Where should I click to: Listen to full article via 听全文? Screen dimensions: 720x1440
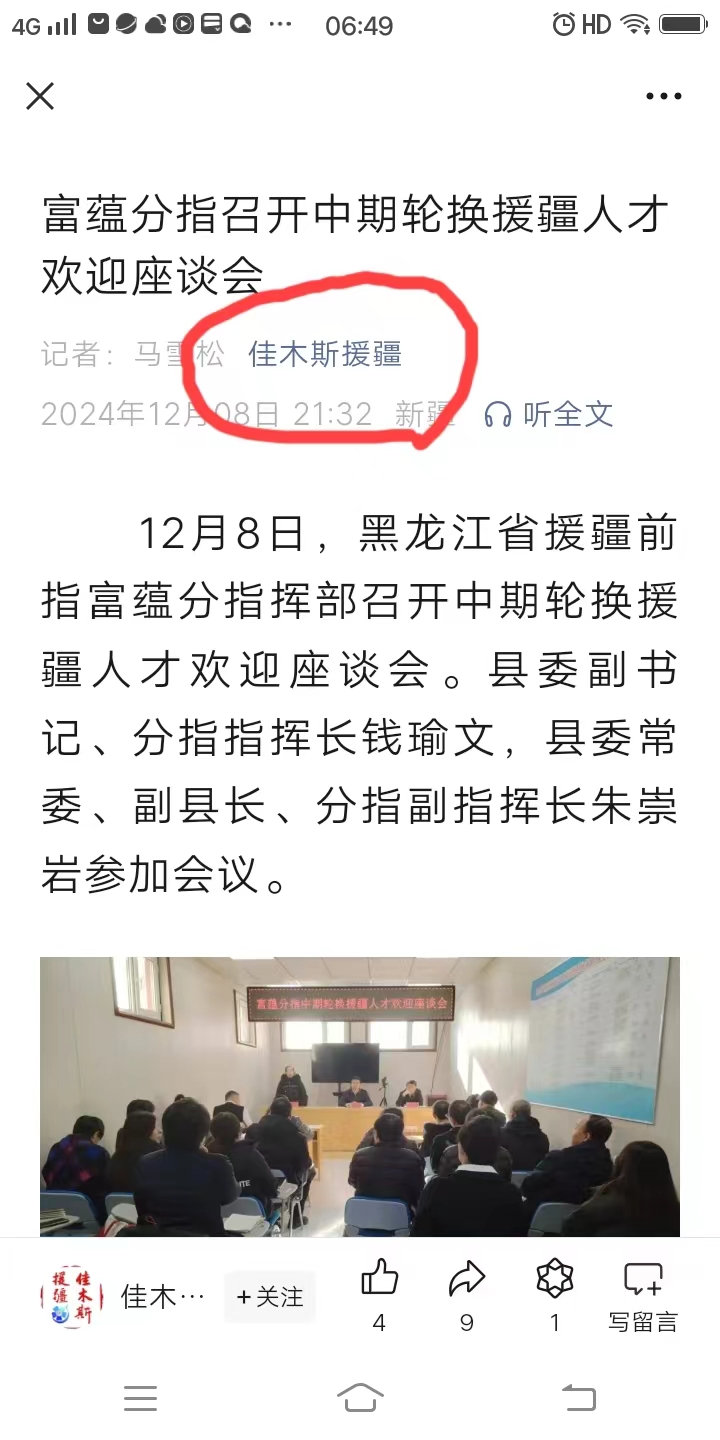[549, 414]
